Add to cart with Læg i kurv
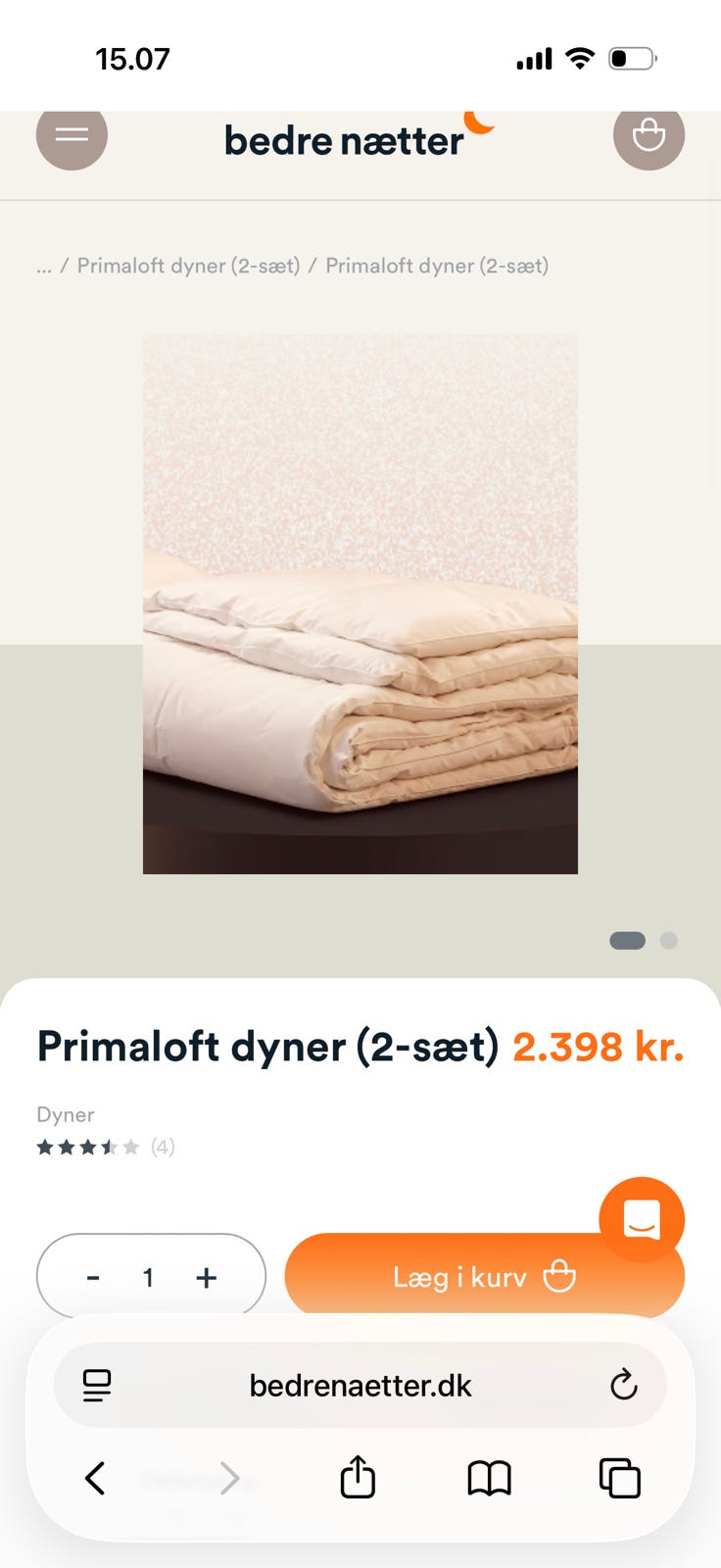The height and width of the screenshot is (1568, 721). click(484, 1277)
